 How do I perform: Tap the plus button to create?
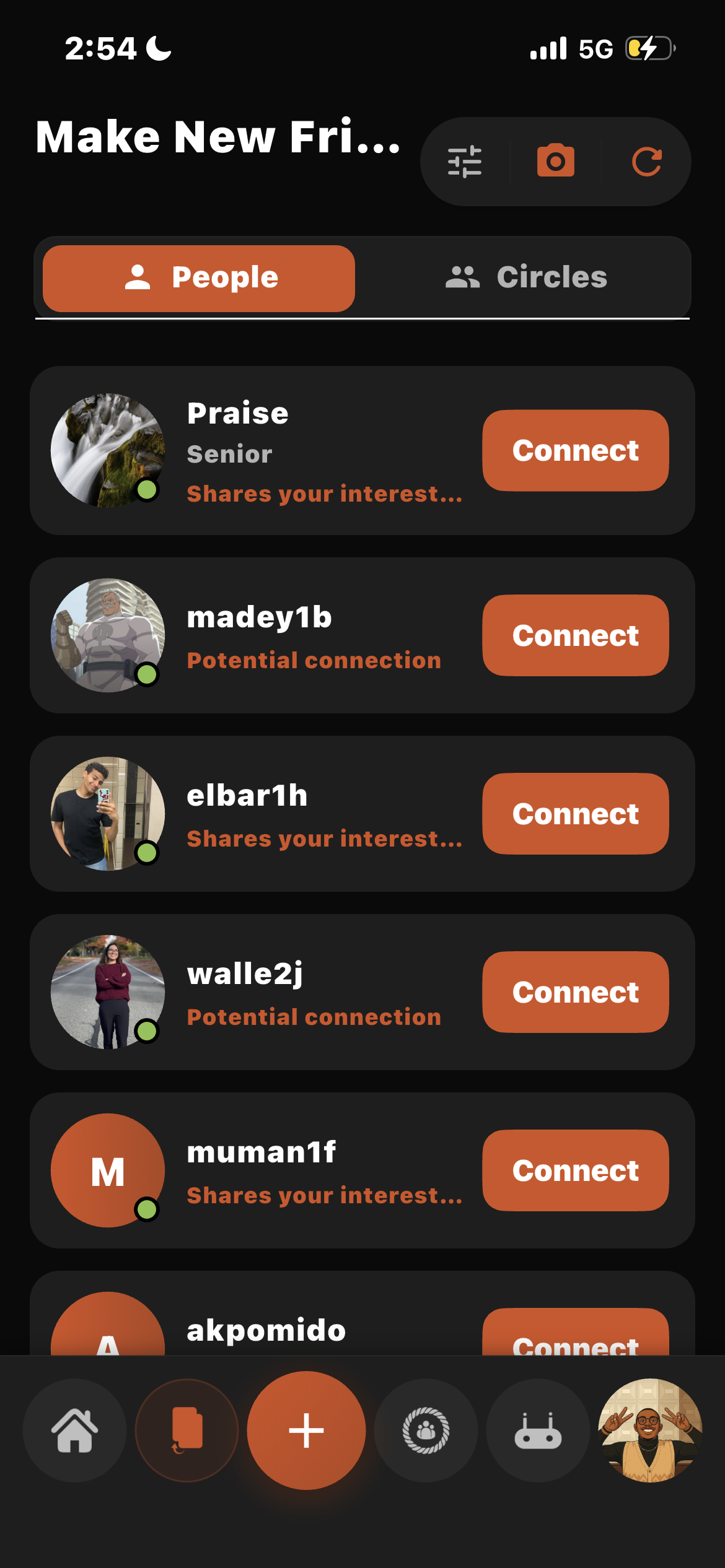point(306,1431)
